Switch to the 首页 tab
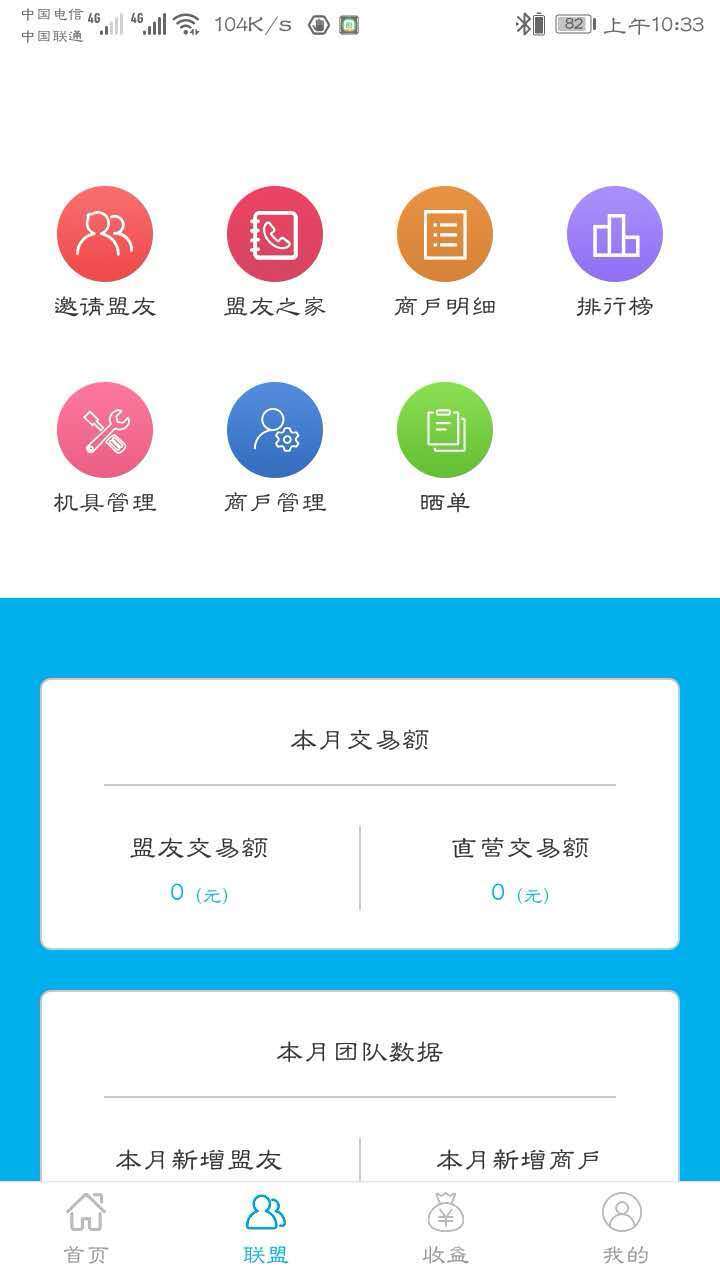The image size is (720, 1280). click(x=86, y=1229)
